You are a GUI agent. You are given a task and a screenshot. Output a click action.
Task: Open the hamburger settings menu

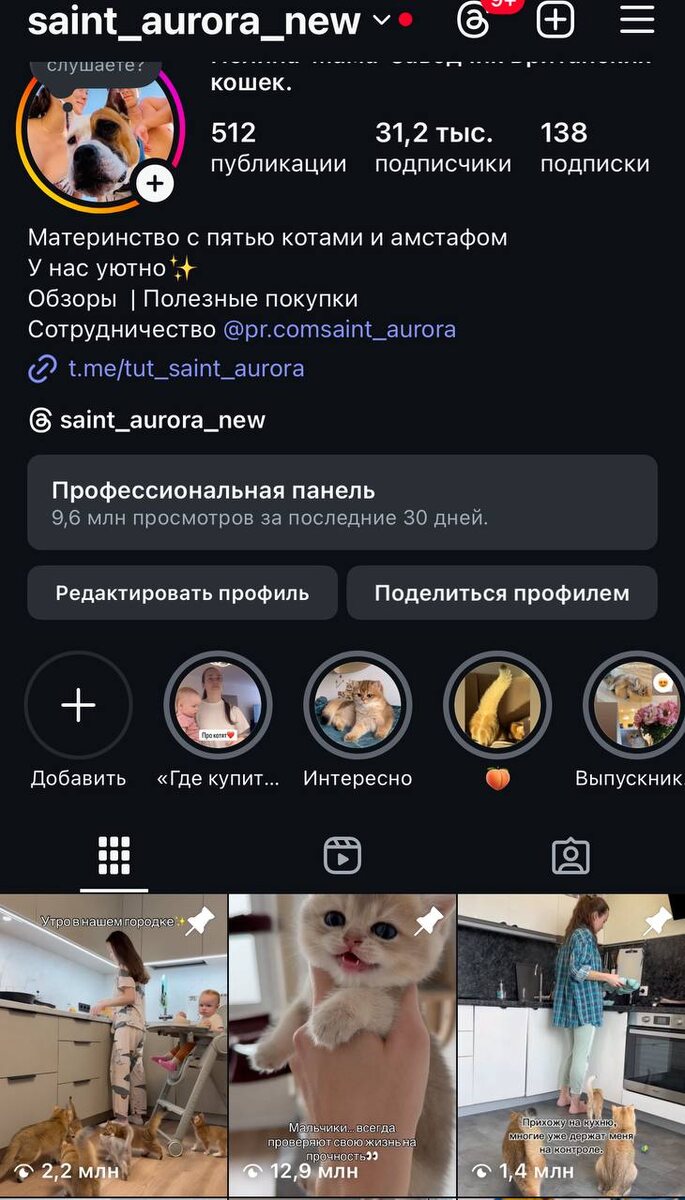pyautogui.click(x=637, y=20)
